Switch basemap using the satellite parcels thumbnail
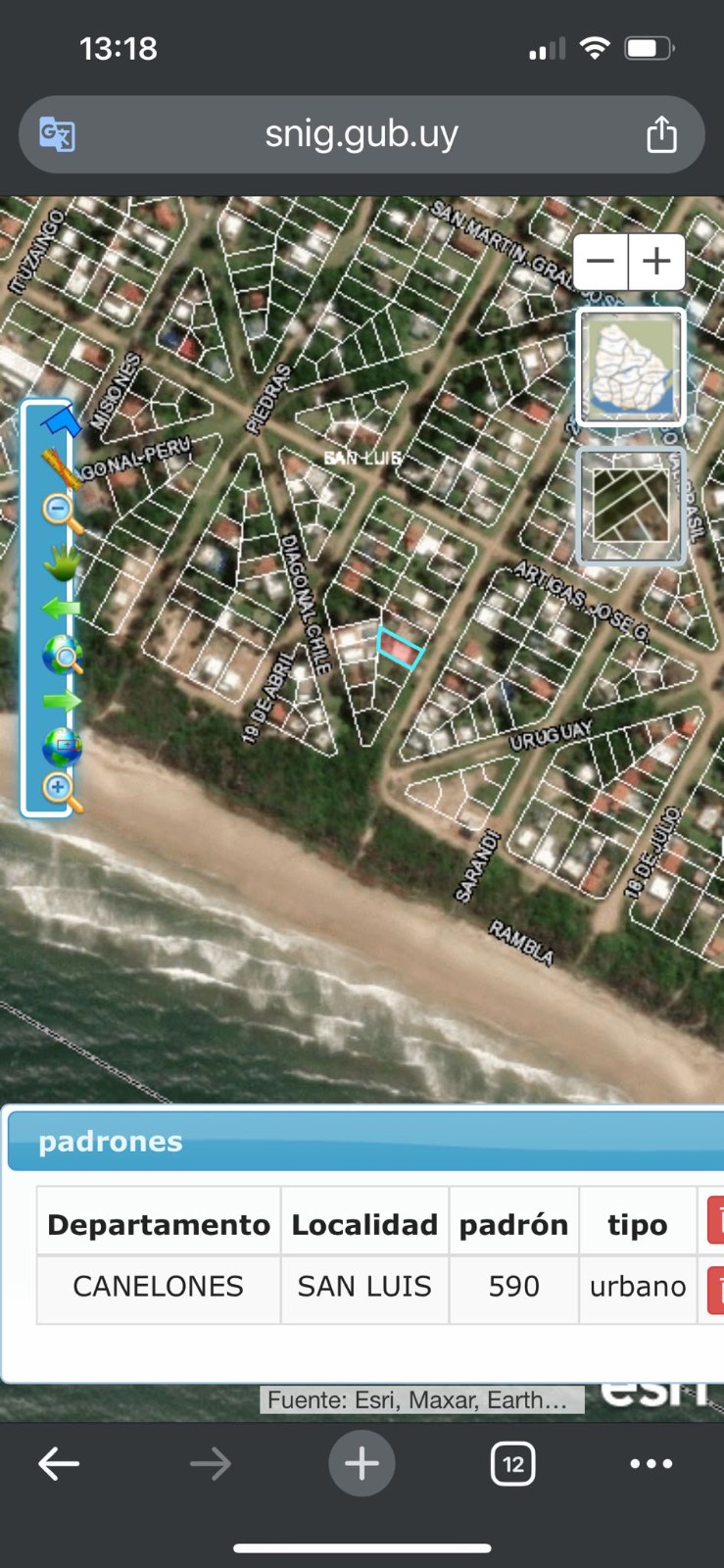The image size is (724, 1568). pyautogui.click(x=630, y=507)
